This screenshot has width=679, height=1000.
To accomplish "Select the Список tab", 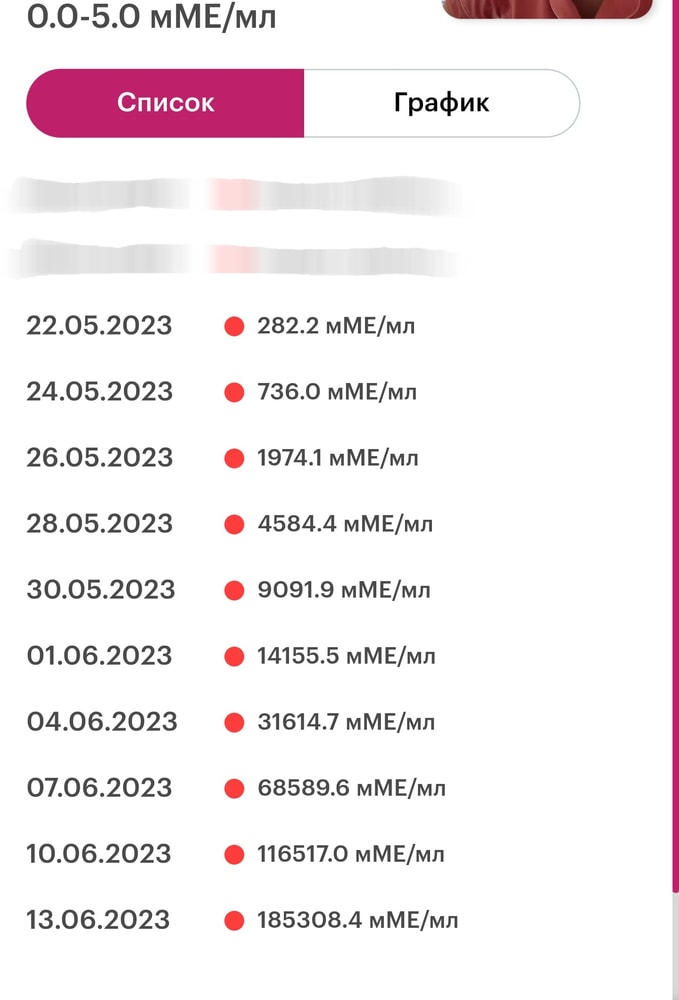I will (x=165, y=103).
